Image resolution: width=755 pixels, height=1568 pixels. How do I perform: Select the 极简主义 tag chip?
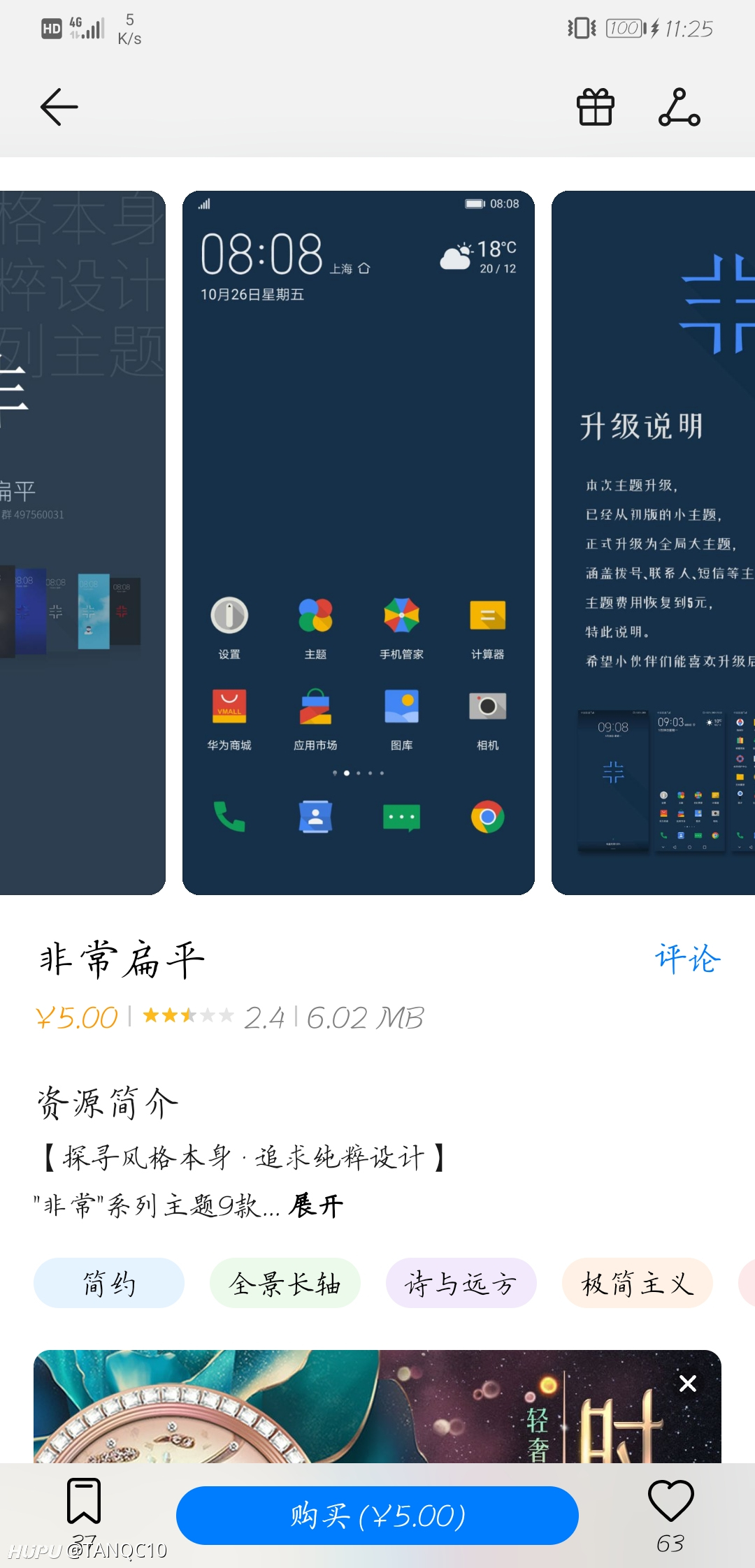point(638,1283)
